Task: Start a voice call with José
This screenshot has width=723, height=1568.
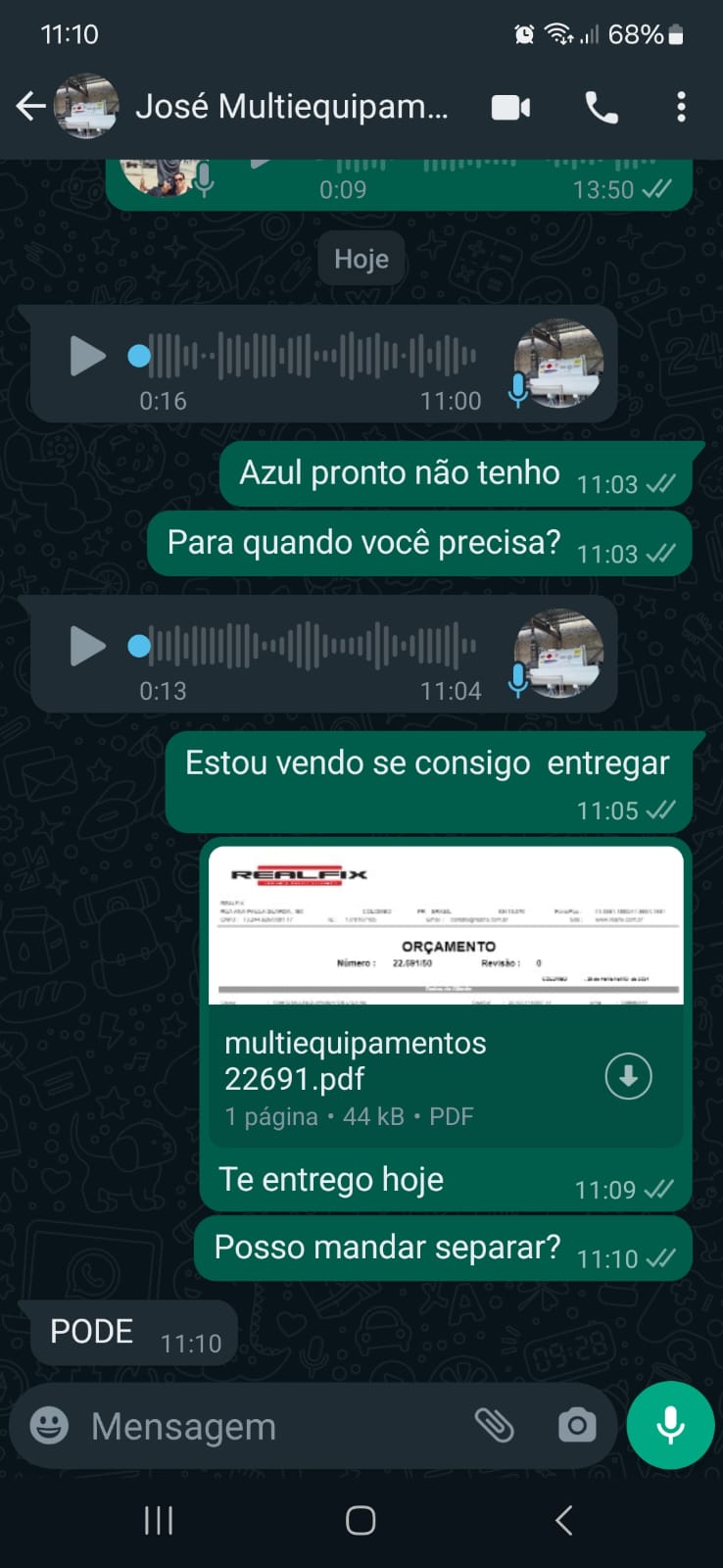Action: pyautogui.click(x=602, y=107)
